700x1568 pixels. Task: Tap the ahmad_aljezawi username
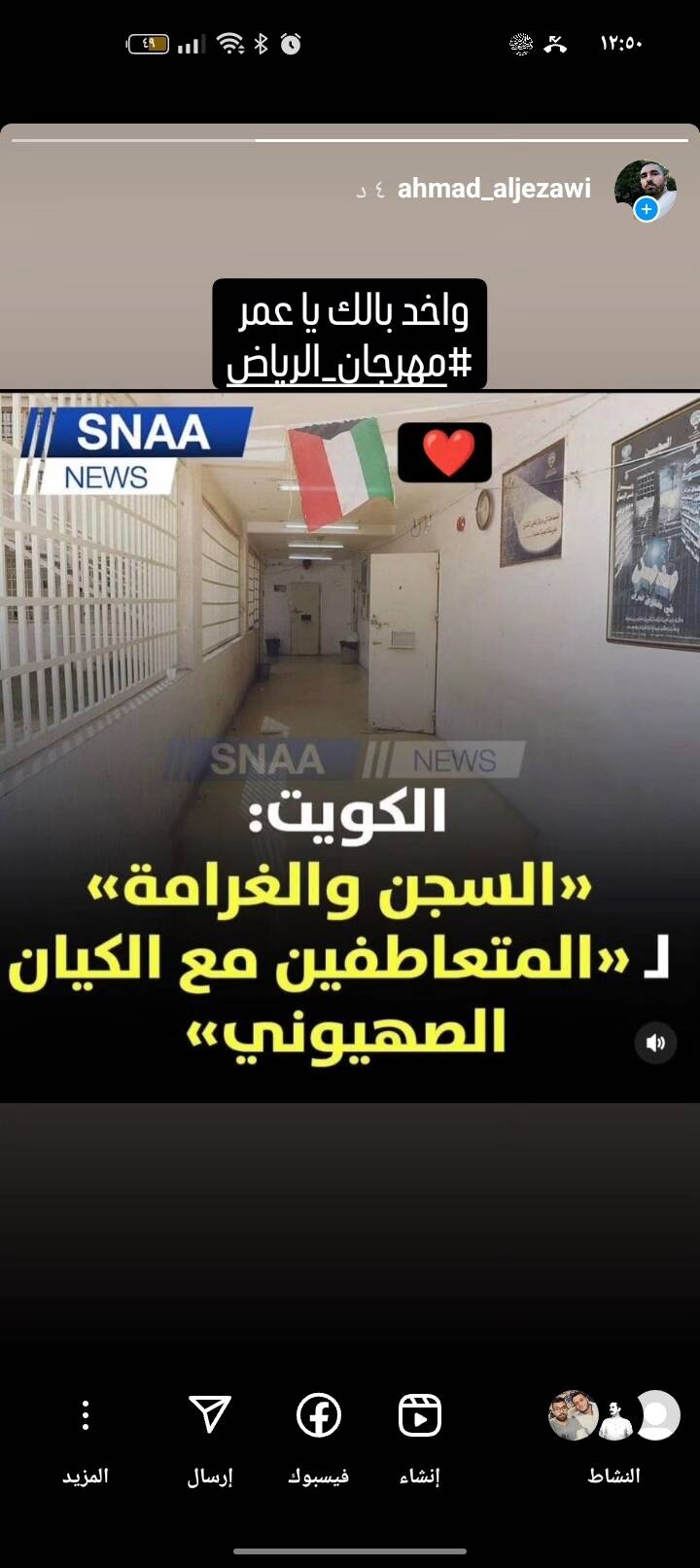tap(494, 188)
